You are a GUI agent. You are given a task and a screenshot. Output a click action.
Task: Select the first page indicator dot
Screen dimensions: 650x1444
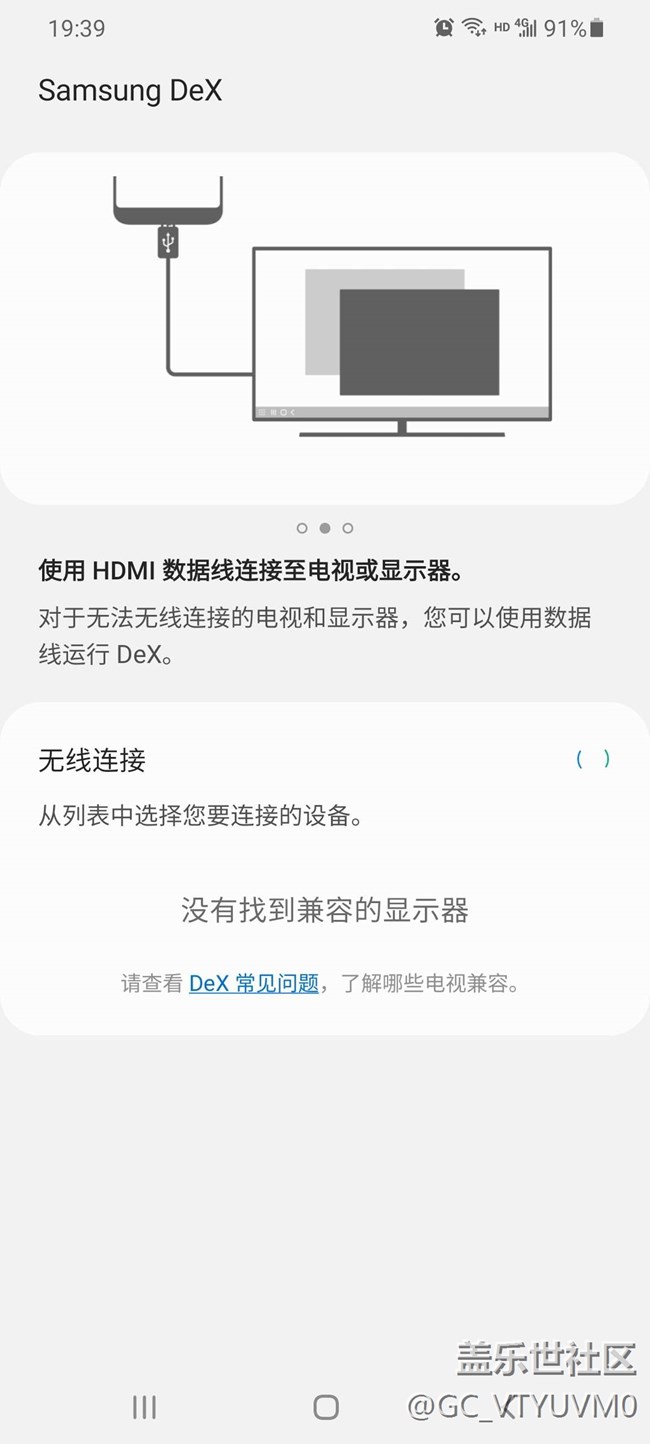pos(302,528)
